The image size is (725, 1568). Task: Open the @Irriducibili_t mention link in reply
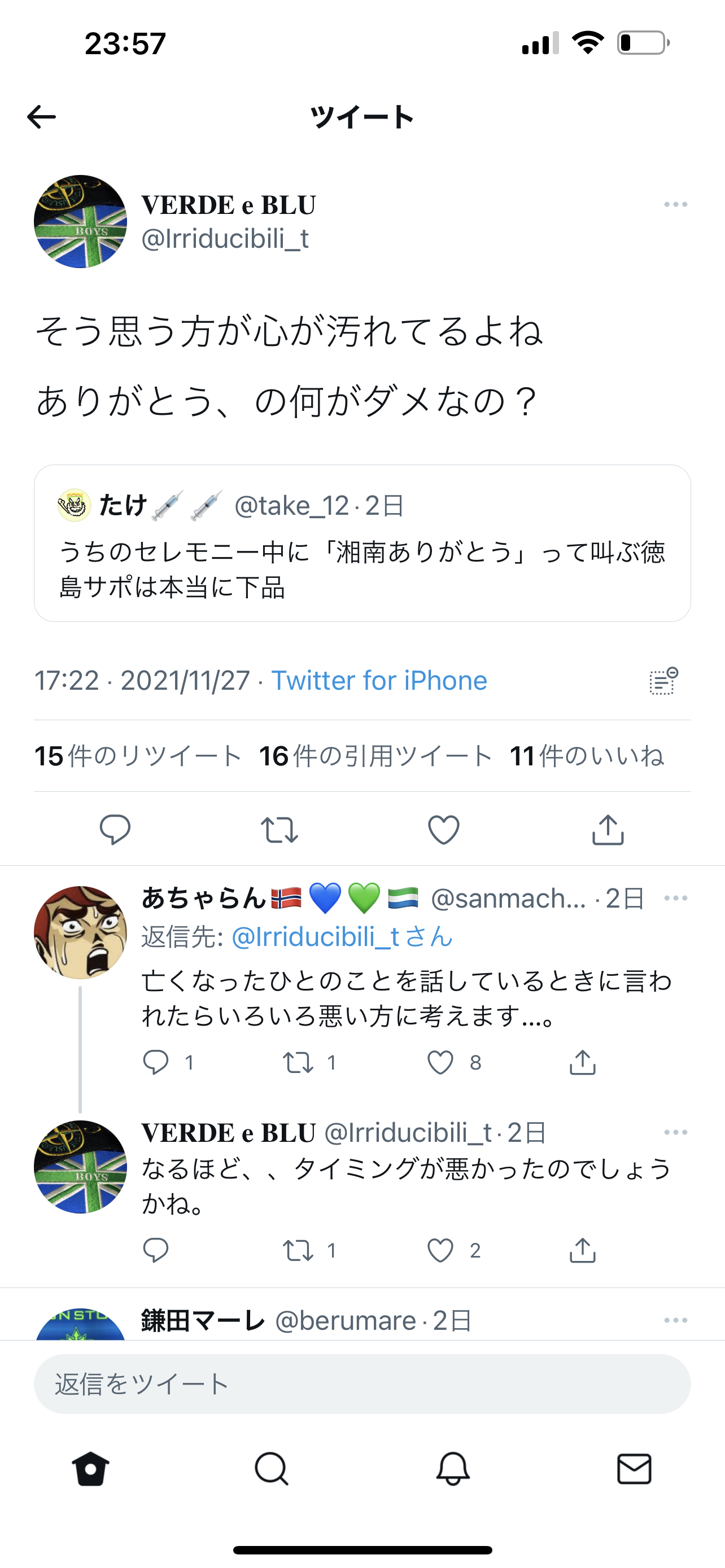315,937
